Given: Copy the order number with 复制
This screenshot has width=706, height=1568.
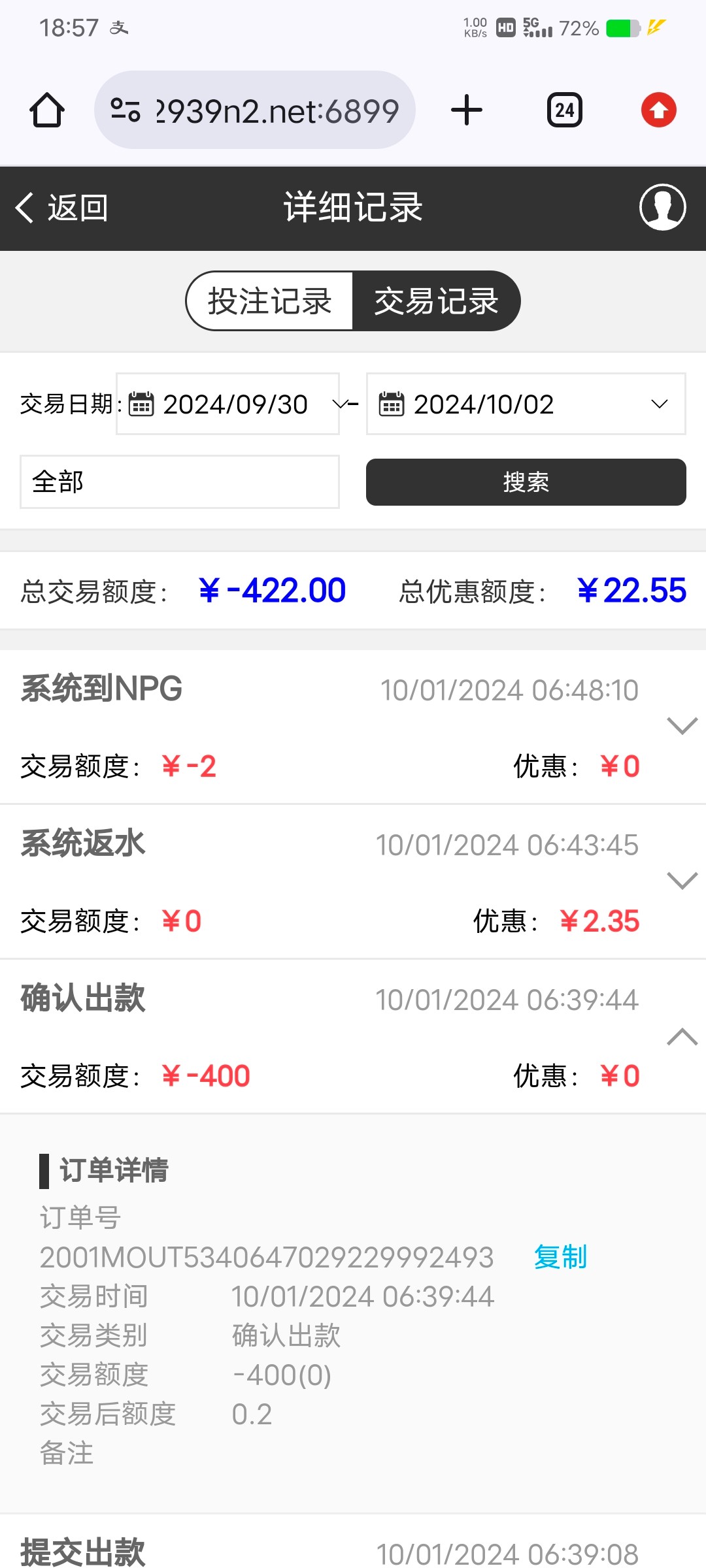Looking at the screenshot, I should (x=560, y=1257).
